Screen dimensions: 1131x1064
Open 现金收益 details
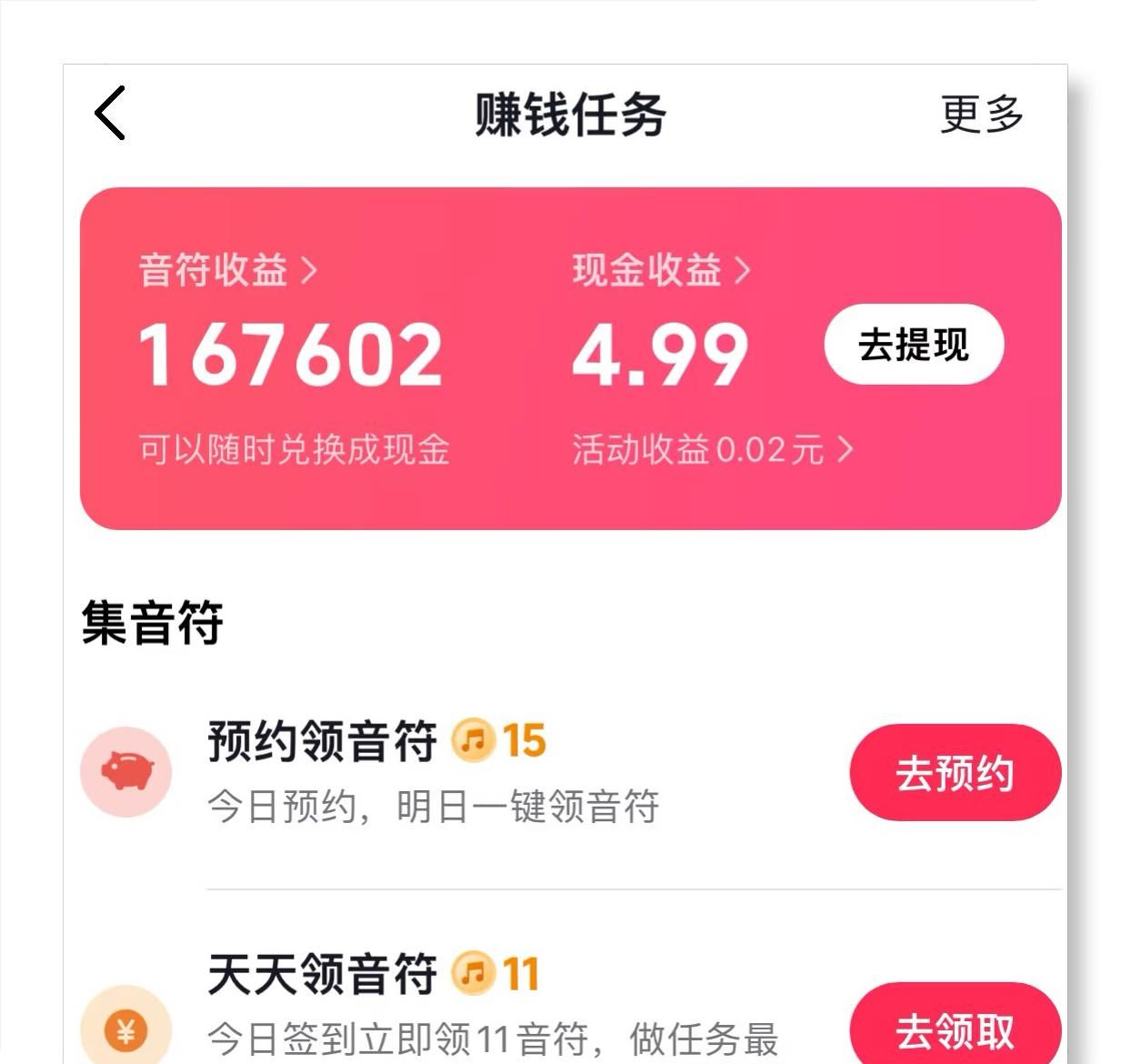coord(661,270)
